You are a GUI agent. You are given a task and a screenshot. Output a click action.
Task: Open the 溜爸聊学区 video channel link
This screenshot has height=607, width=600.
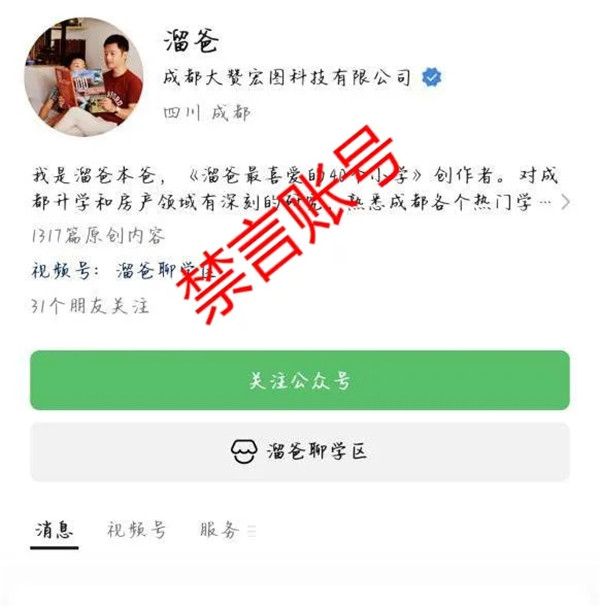165,270
